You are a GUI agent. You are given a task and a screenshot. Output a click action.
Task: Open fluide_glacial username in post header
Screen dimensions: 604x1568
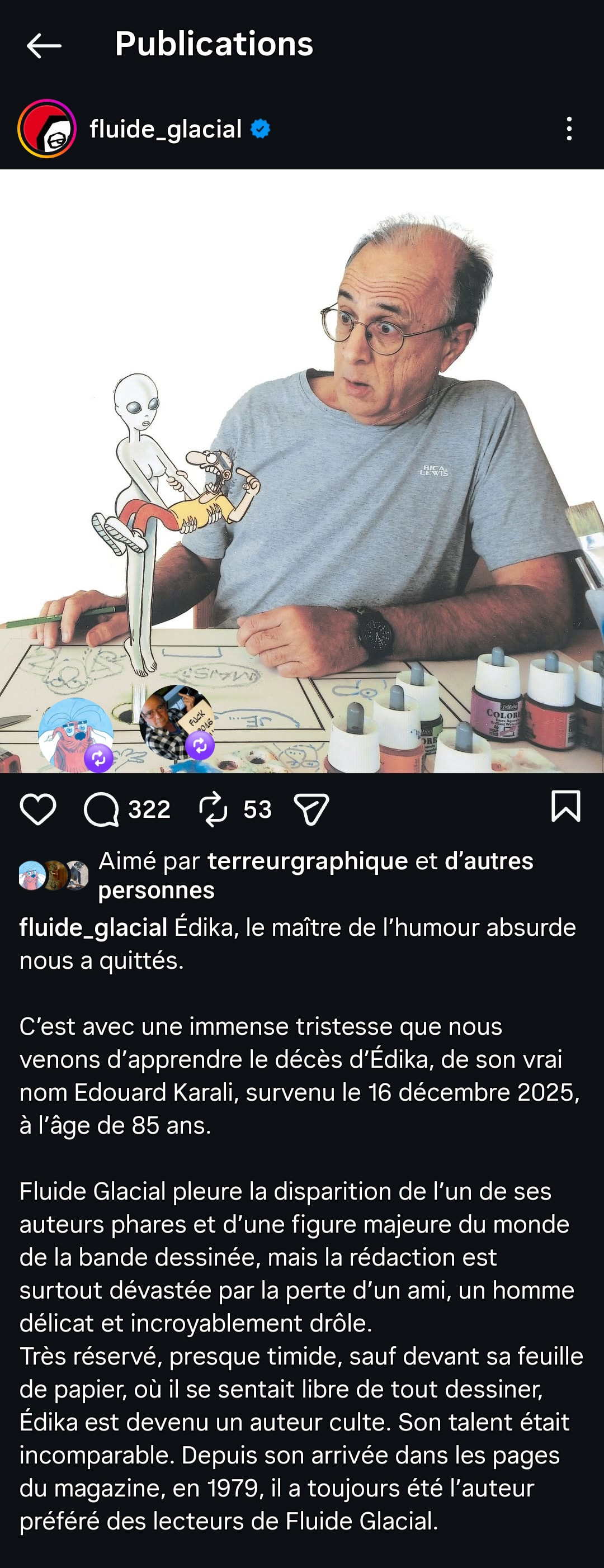coord(166,129)
